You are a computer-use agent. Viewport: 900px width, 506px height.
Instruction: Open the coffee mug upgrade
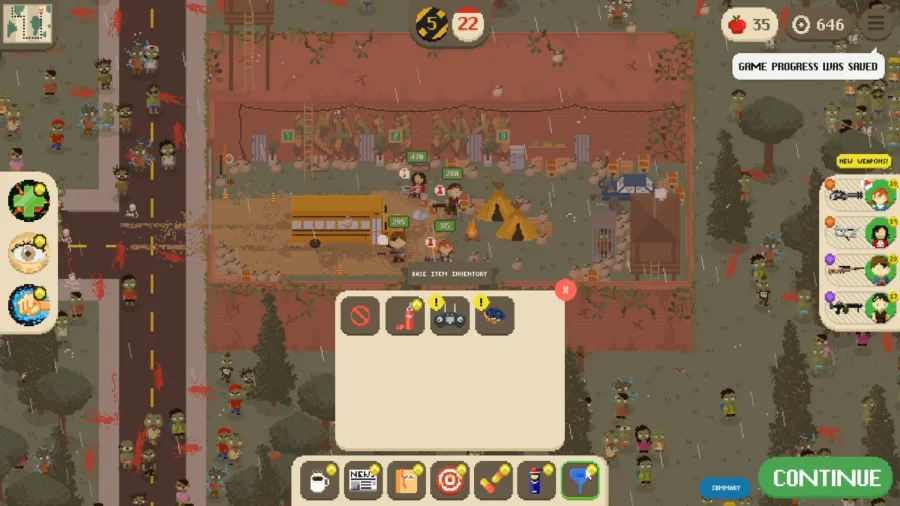click(319, 481)
